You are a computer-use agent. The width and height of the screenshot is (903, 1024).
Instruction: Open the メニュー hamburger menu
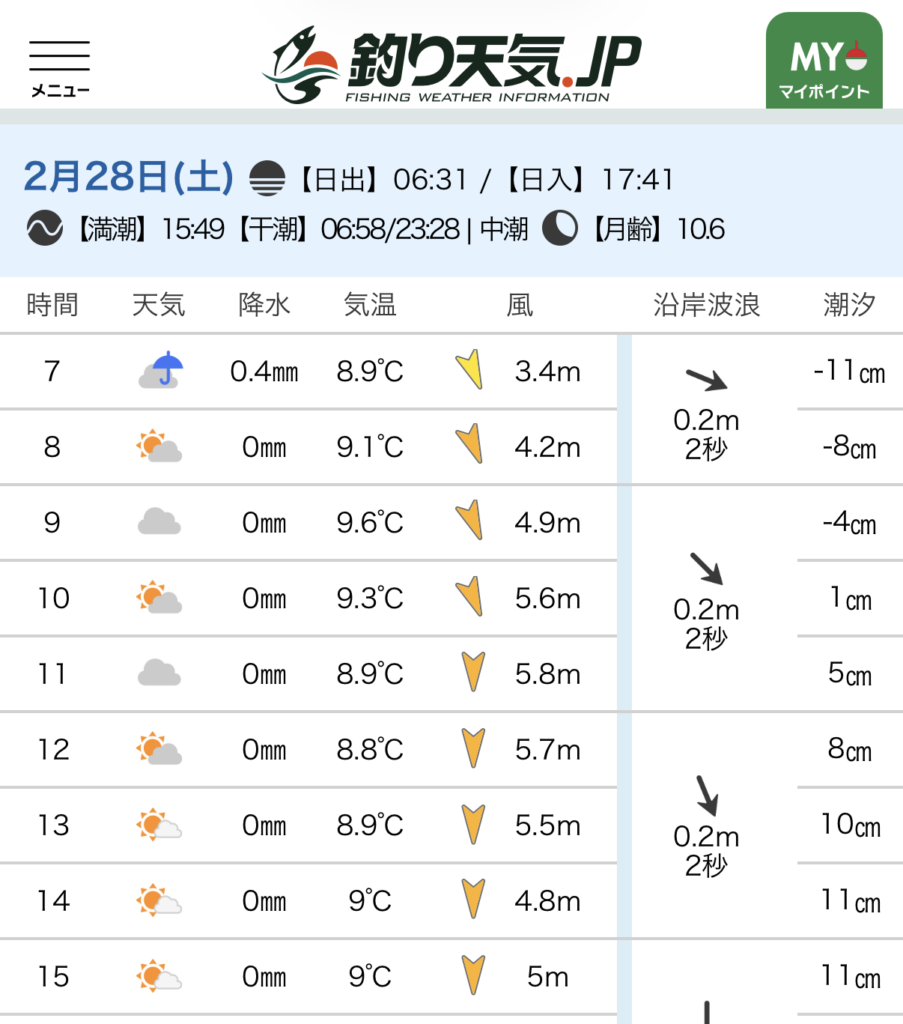[x=60, y=66]
